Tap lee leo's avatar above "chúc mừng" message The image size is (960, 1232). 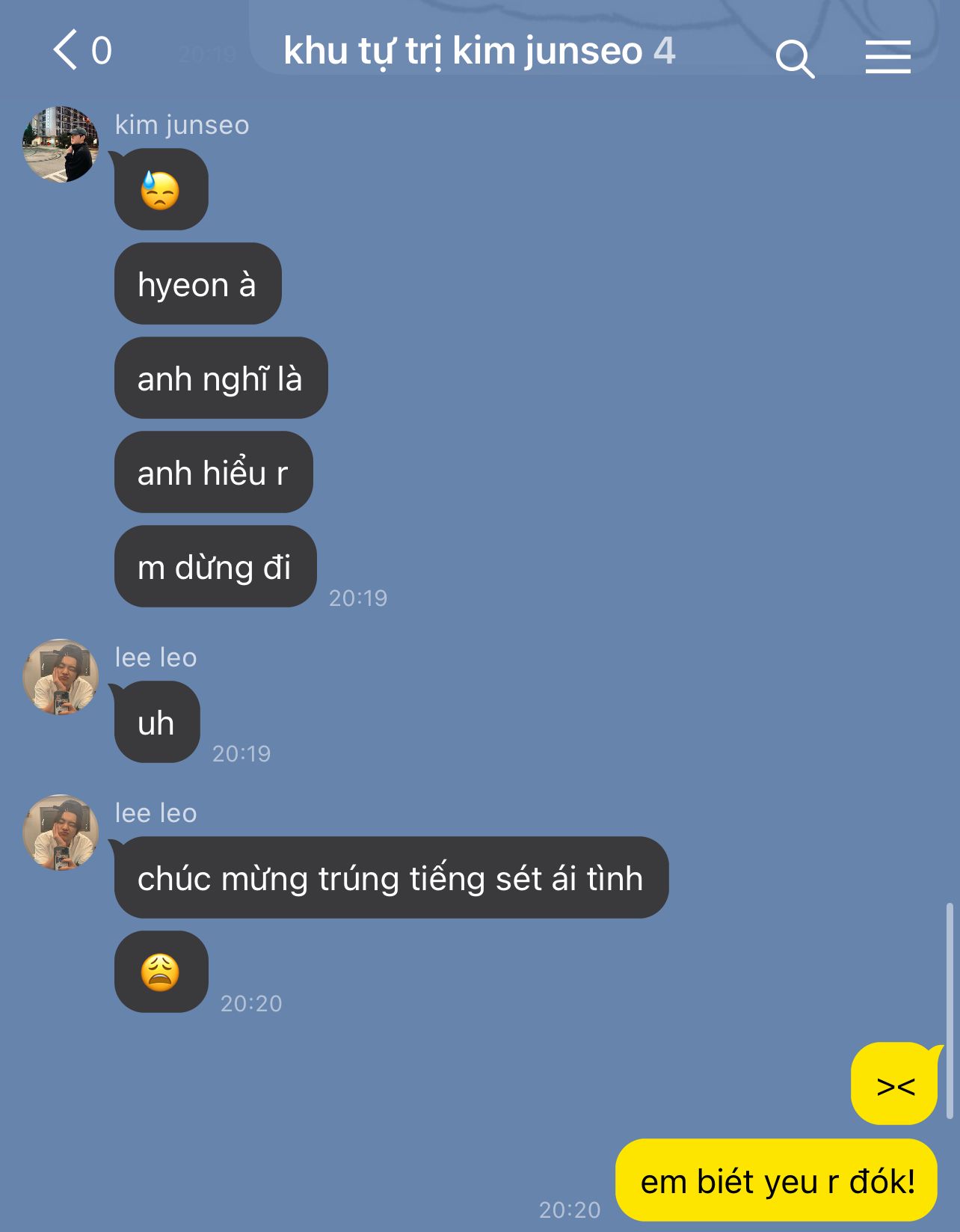61,833
